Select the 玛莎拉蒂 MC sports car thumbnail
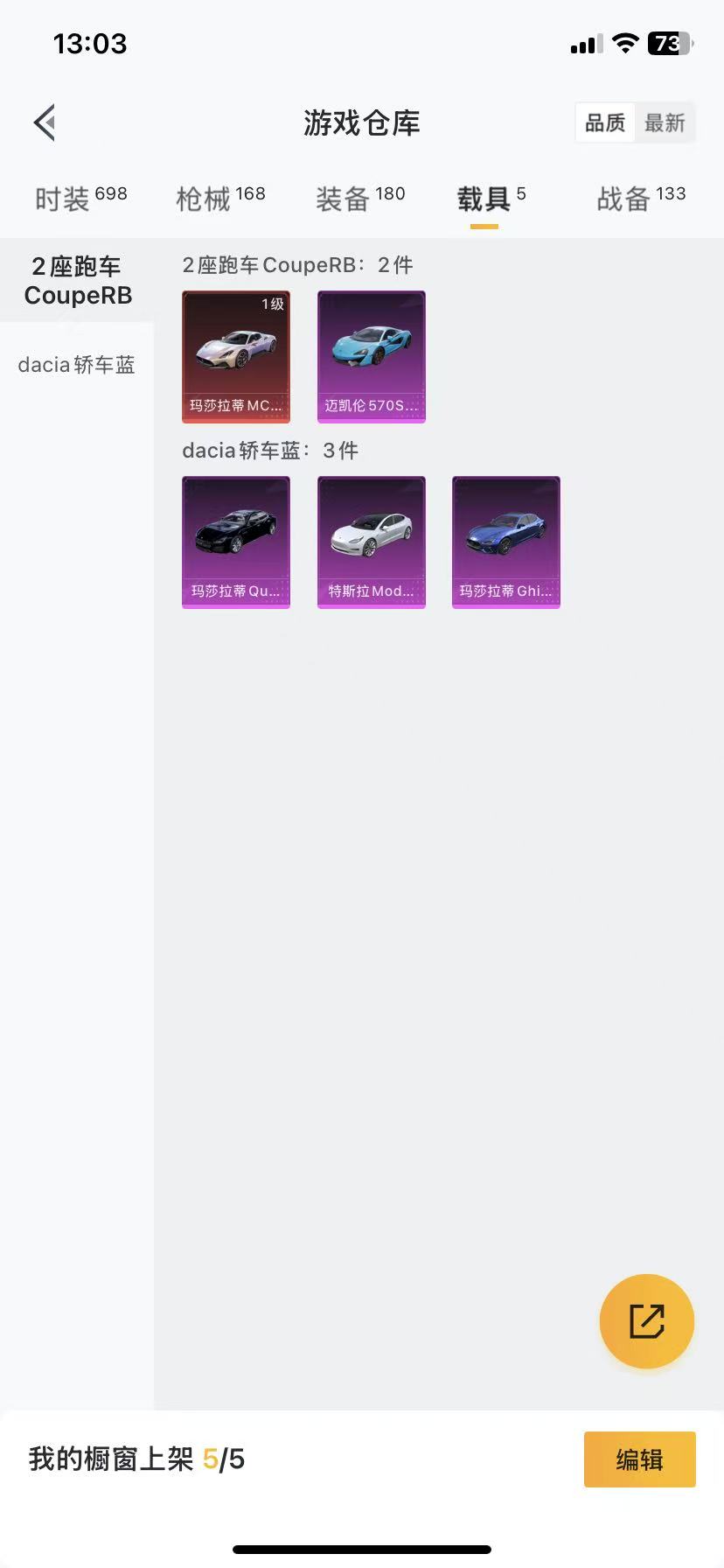The height and width of the screenshot is (1568, 724). point(236,357)
